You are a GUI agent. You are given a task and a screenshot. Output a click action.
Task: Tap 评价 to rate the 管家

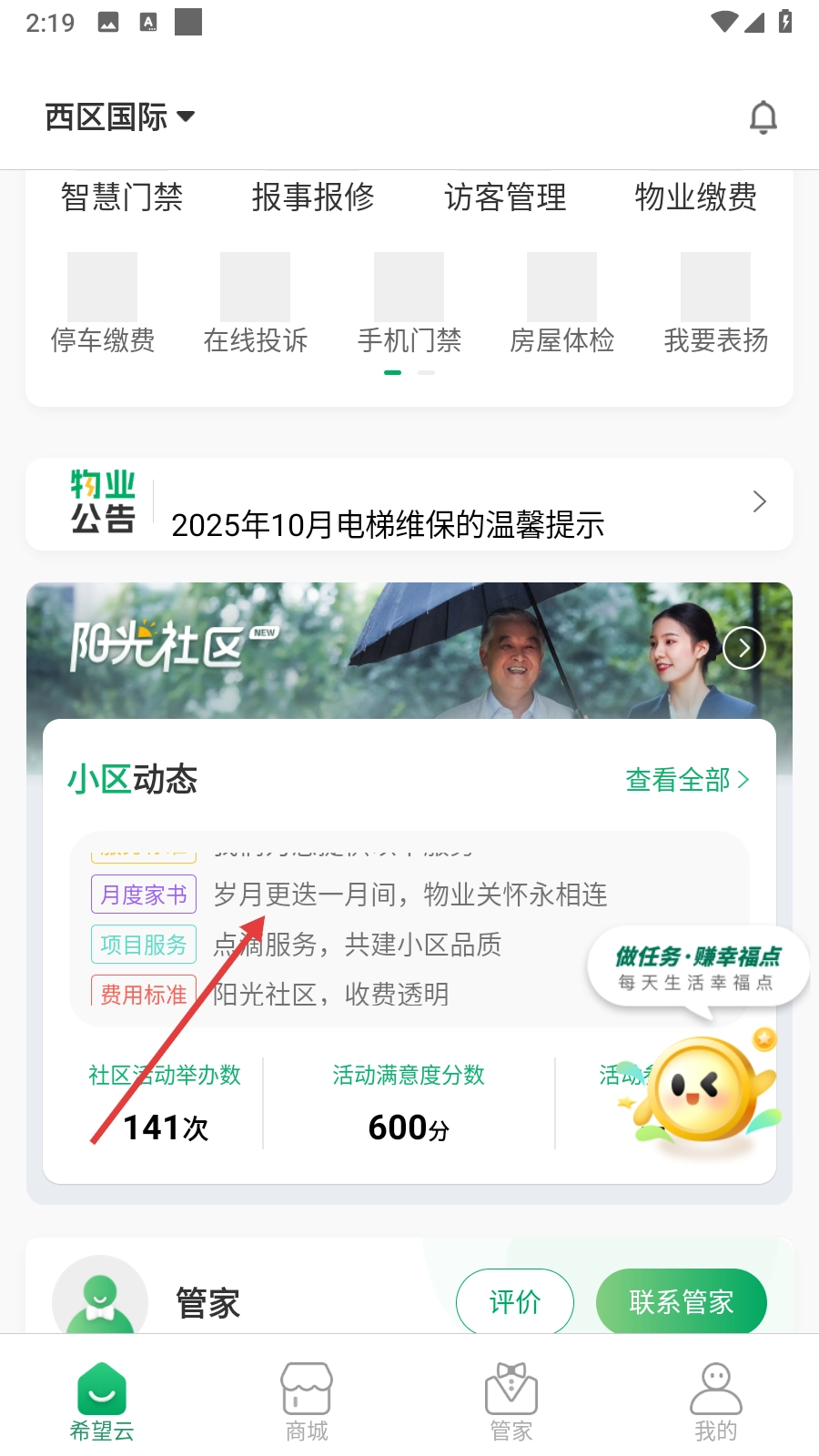click(514, 1302)
